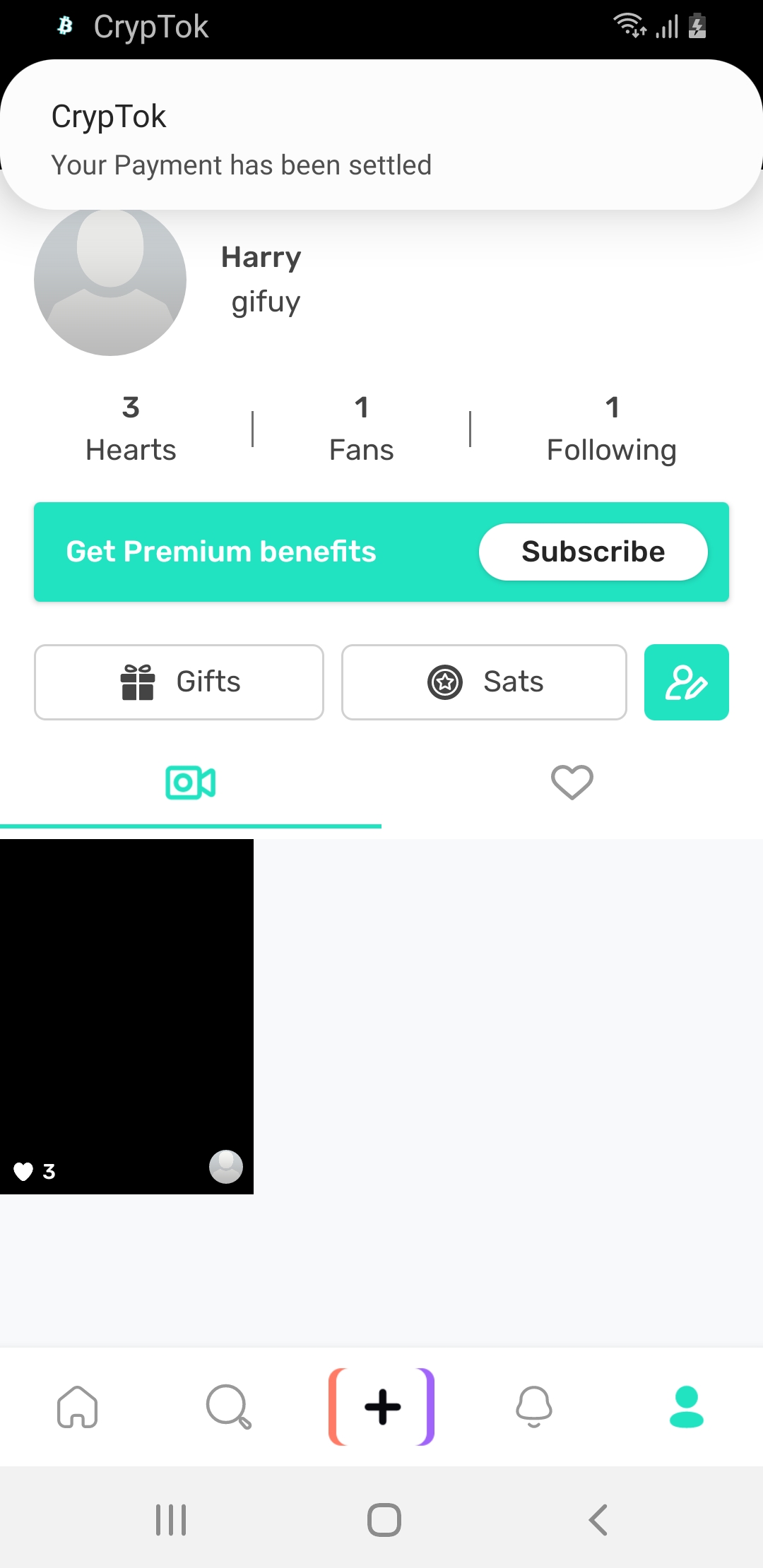Open the notifications bell
Viewport: 763px width, 1568px height.
pos(534,1406)
